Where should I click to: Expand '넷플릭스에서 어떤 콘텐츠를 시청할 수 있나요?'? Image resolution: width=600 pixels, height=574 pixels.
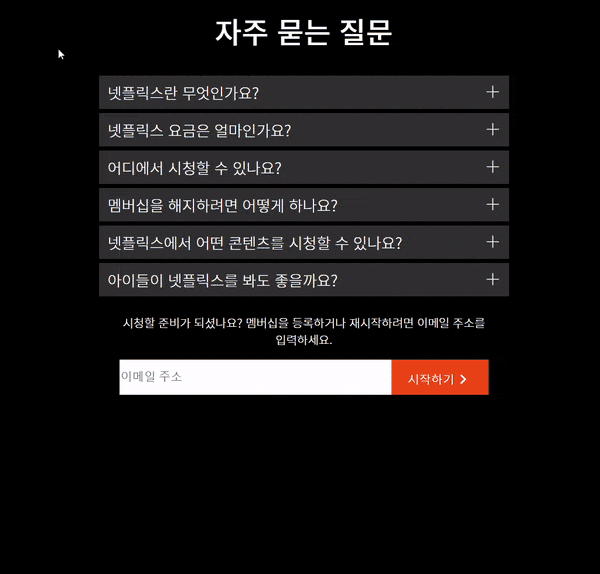(x=303, y=242)
